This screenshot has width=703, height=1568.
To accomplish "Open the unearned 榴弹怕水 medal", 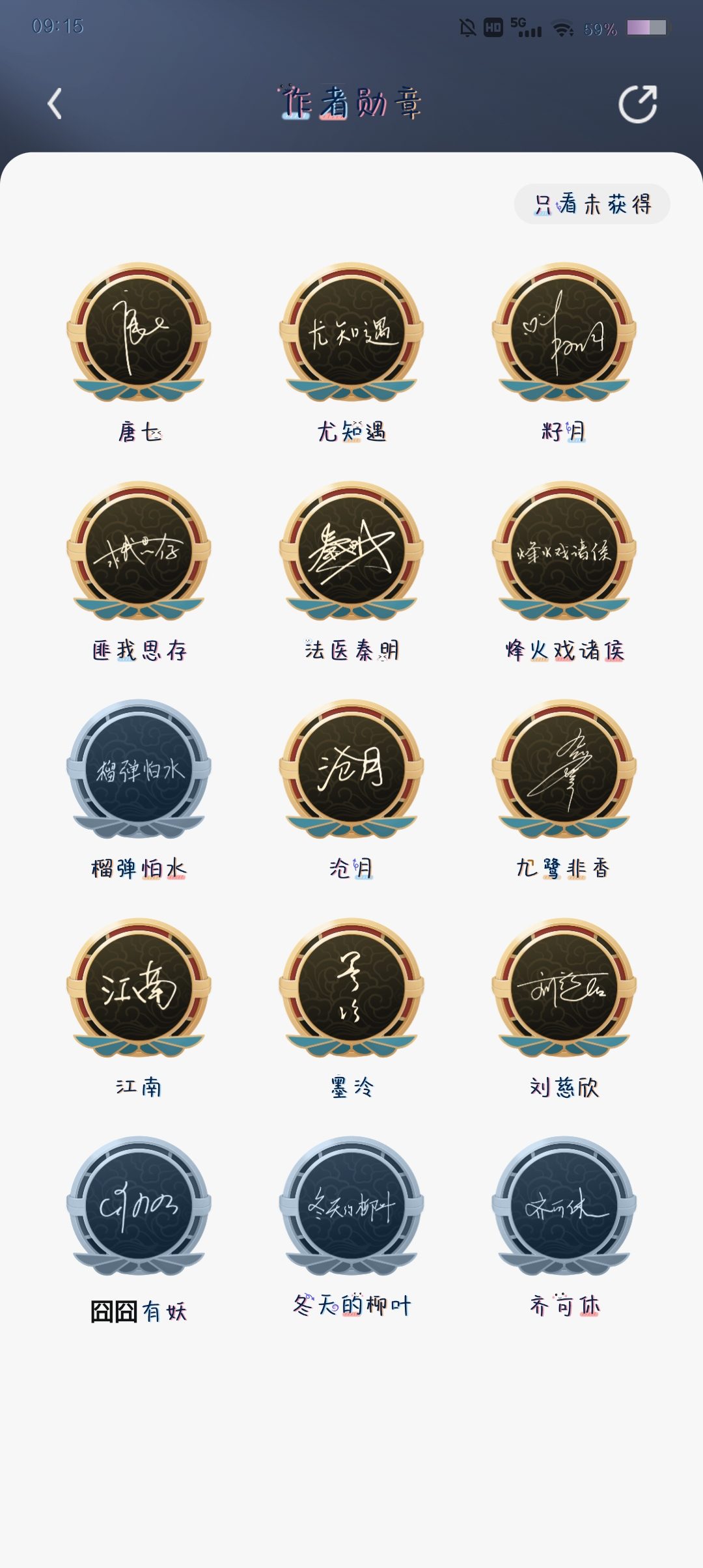I will pyautogui.click(x=139, y=769).
